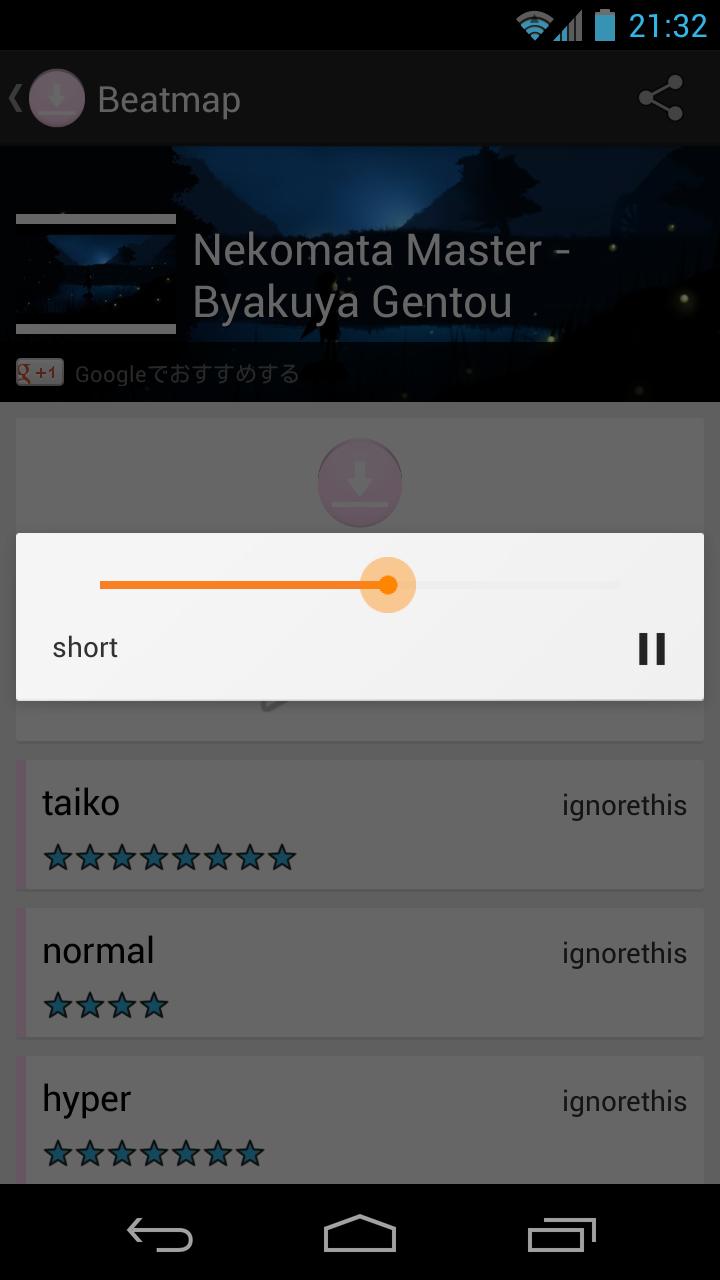Tap the clock in the status bar
720x1280 pixels.
point(666,25)
